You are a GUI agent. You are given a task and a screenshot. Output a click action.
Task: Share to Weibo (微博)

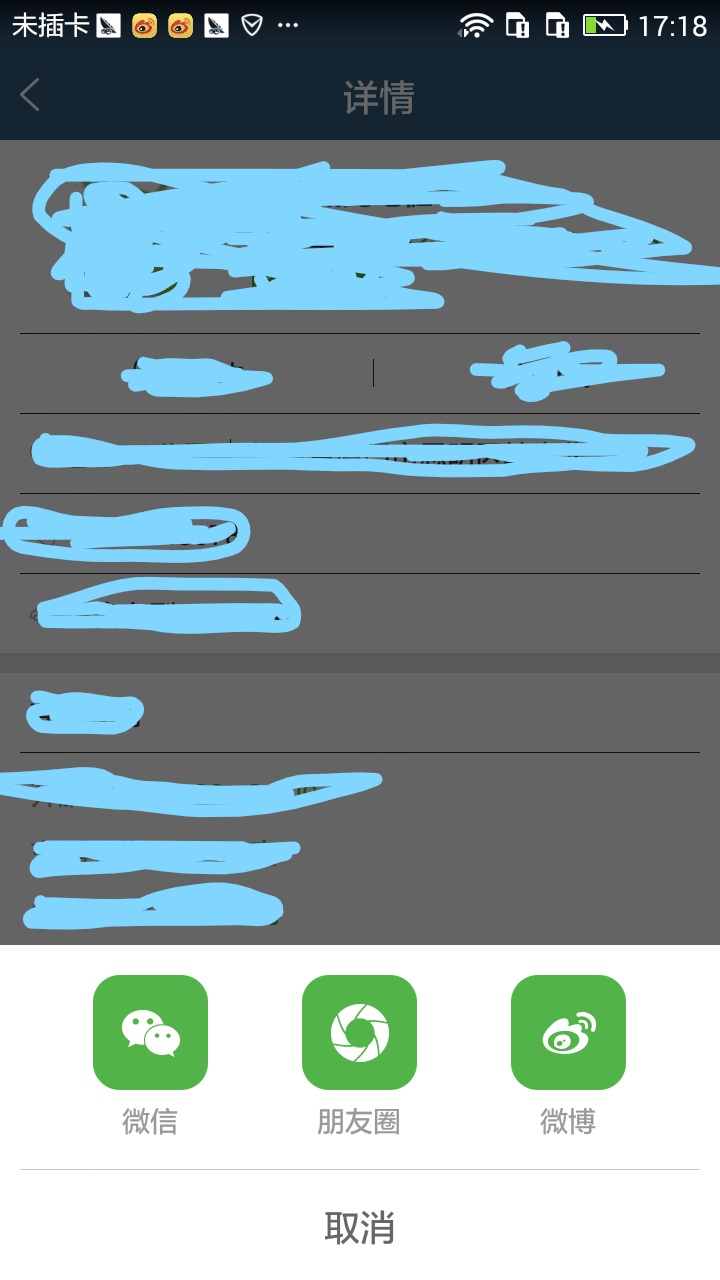pyautogui.click(x=568, y=1032)
